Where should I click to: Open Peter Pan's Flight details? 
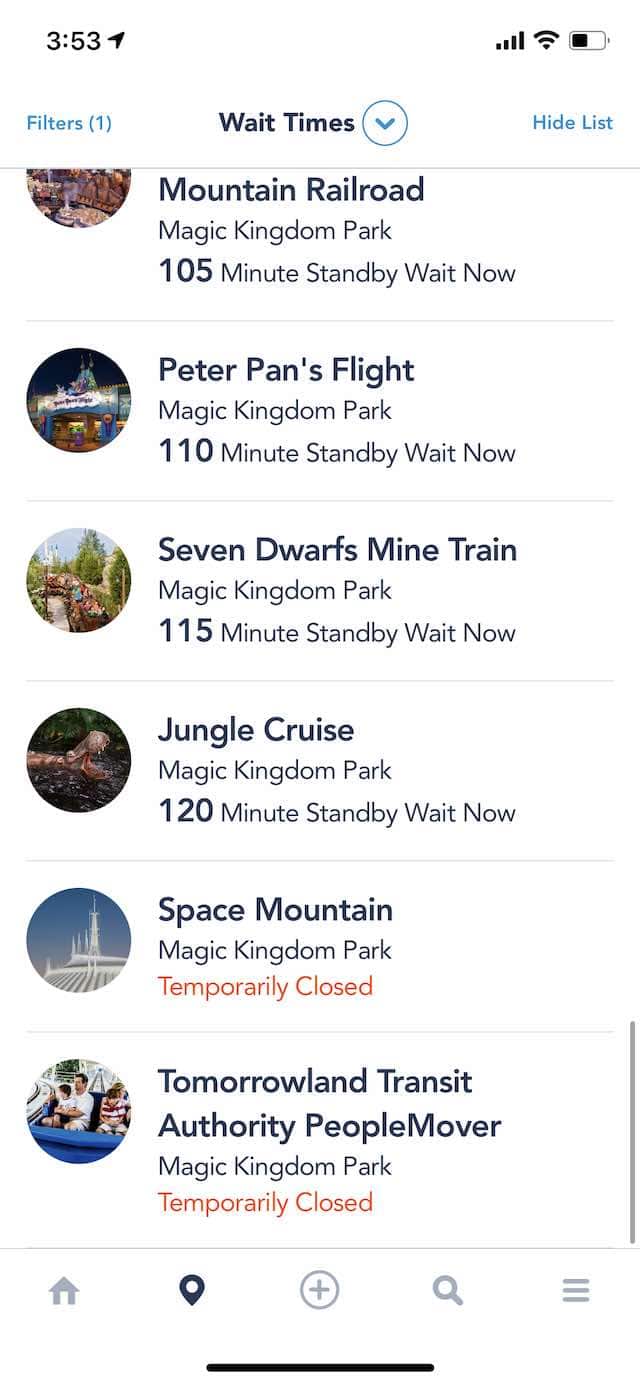320,411
